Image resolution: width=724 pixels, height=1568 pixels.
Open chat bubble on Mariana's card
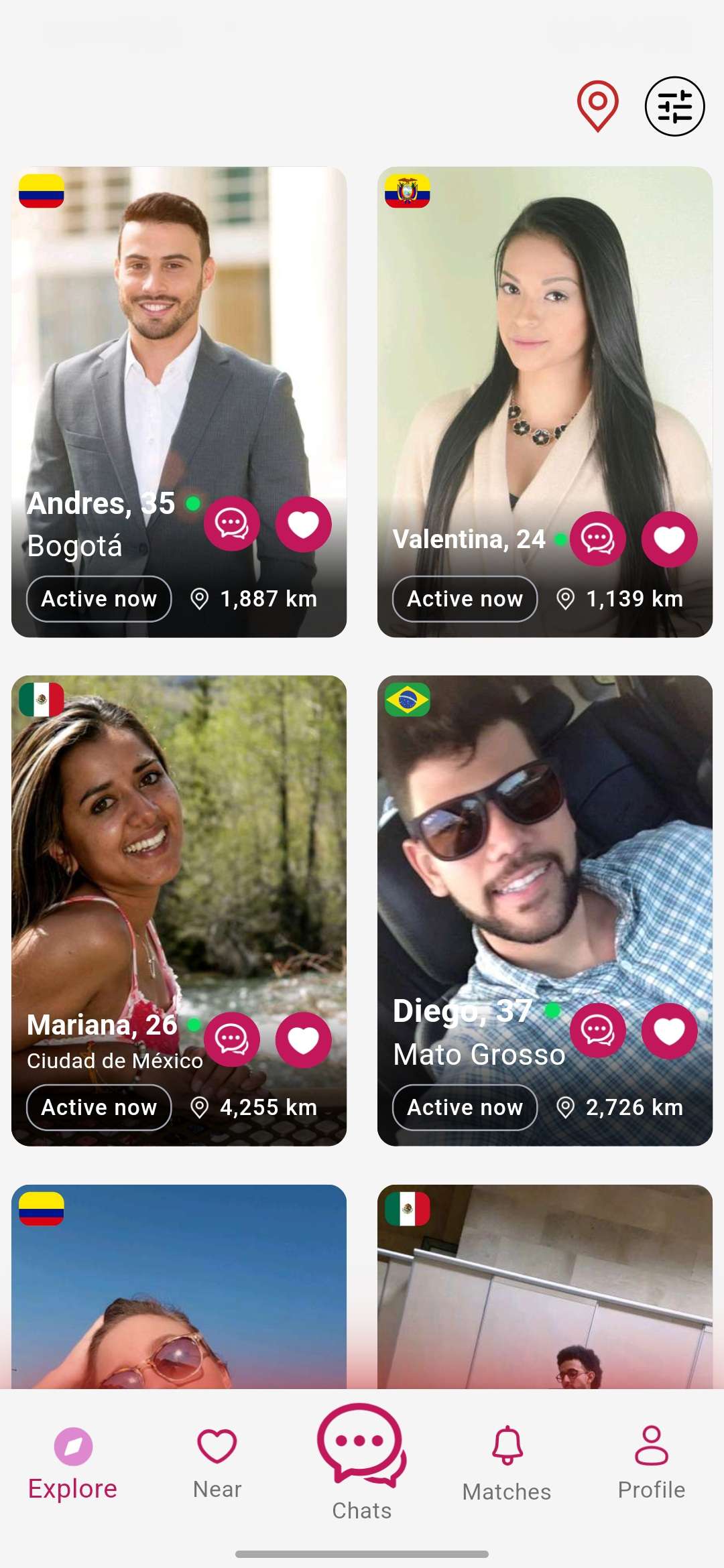(x=231, y=1038)
